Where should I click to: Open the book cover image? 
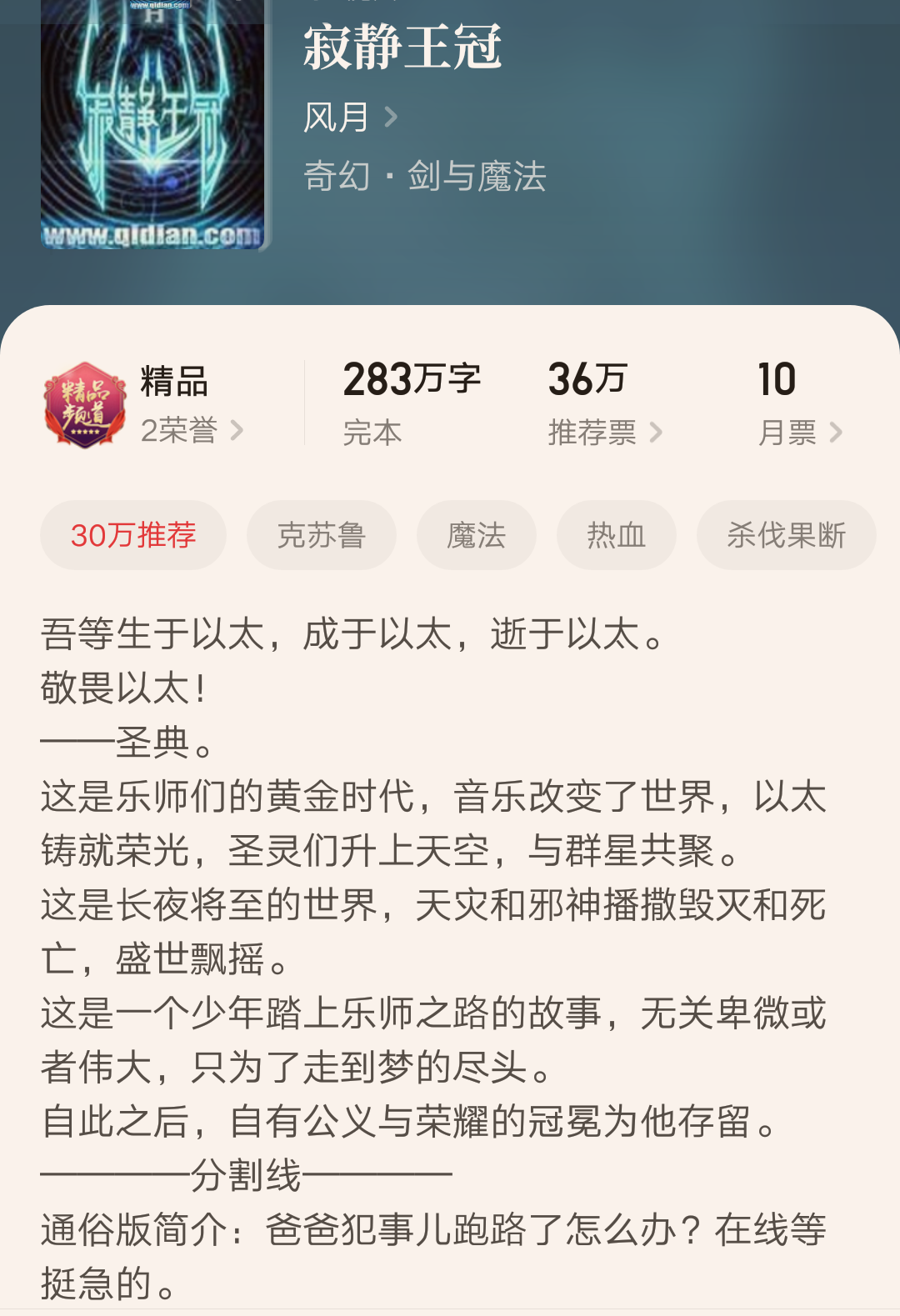pyautogui.click(x=153, y=125)
